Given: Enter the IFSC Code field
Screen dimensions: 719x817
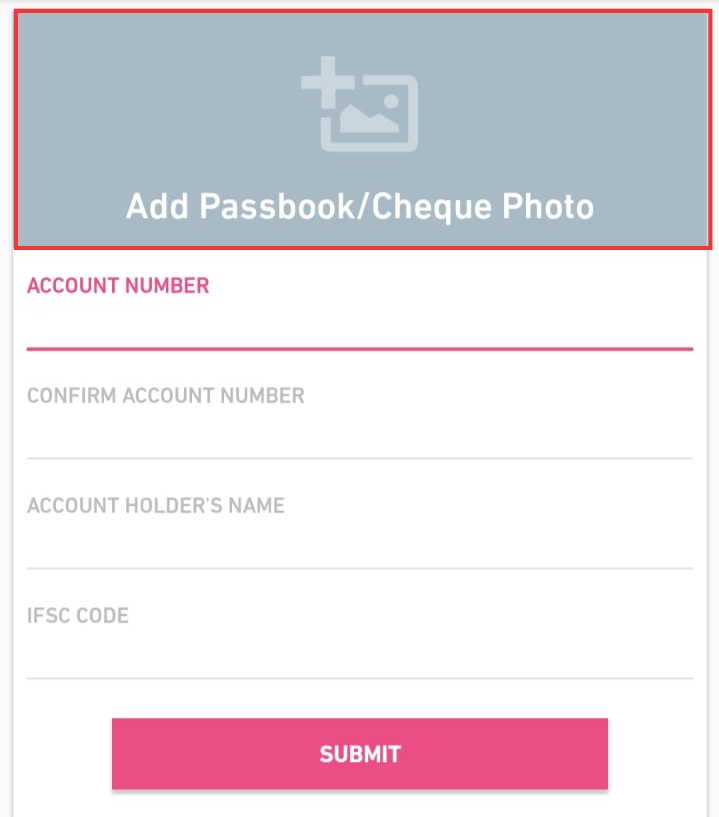Looking at the screenshot, I should coord(360,641).
